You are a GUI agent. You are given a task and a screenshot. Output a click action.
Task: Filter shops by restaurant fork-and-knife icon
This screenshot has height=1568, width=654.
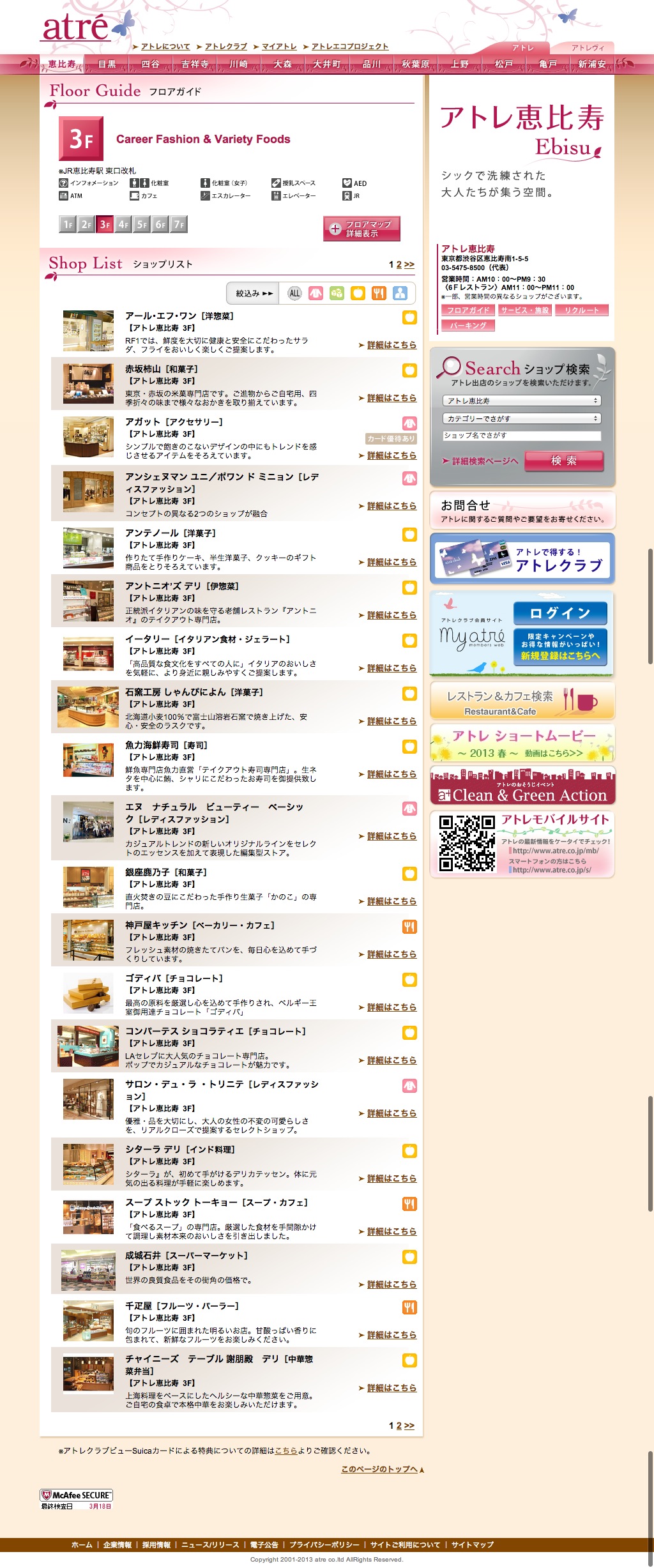(x=379, y=293)
